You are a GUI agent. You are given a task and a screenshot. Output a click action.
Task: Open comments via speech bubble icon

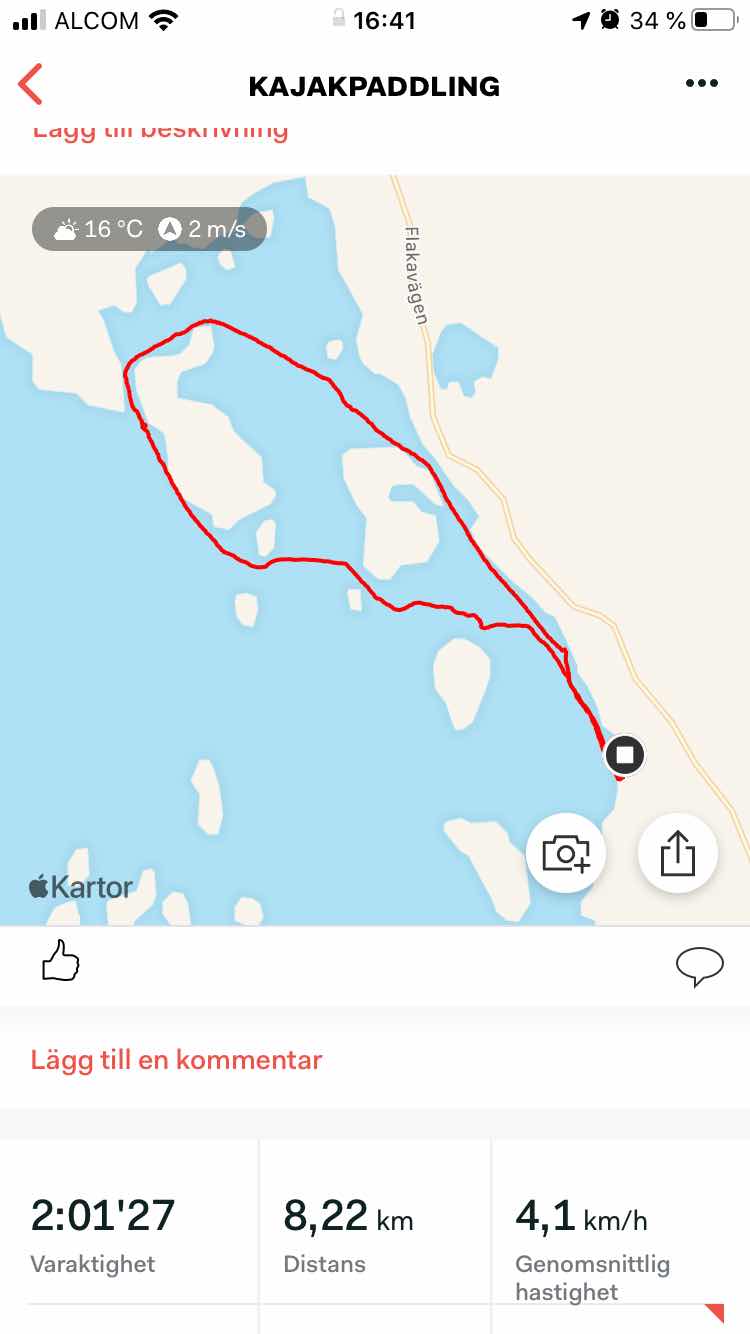click(x=699, y=966)
